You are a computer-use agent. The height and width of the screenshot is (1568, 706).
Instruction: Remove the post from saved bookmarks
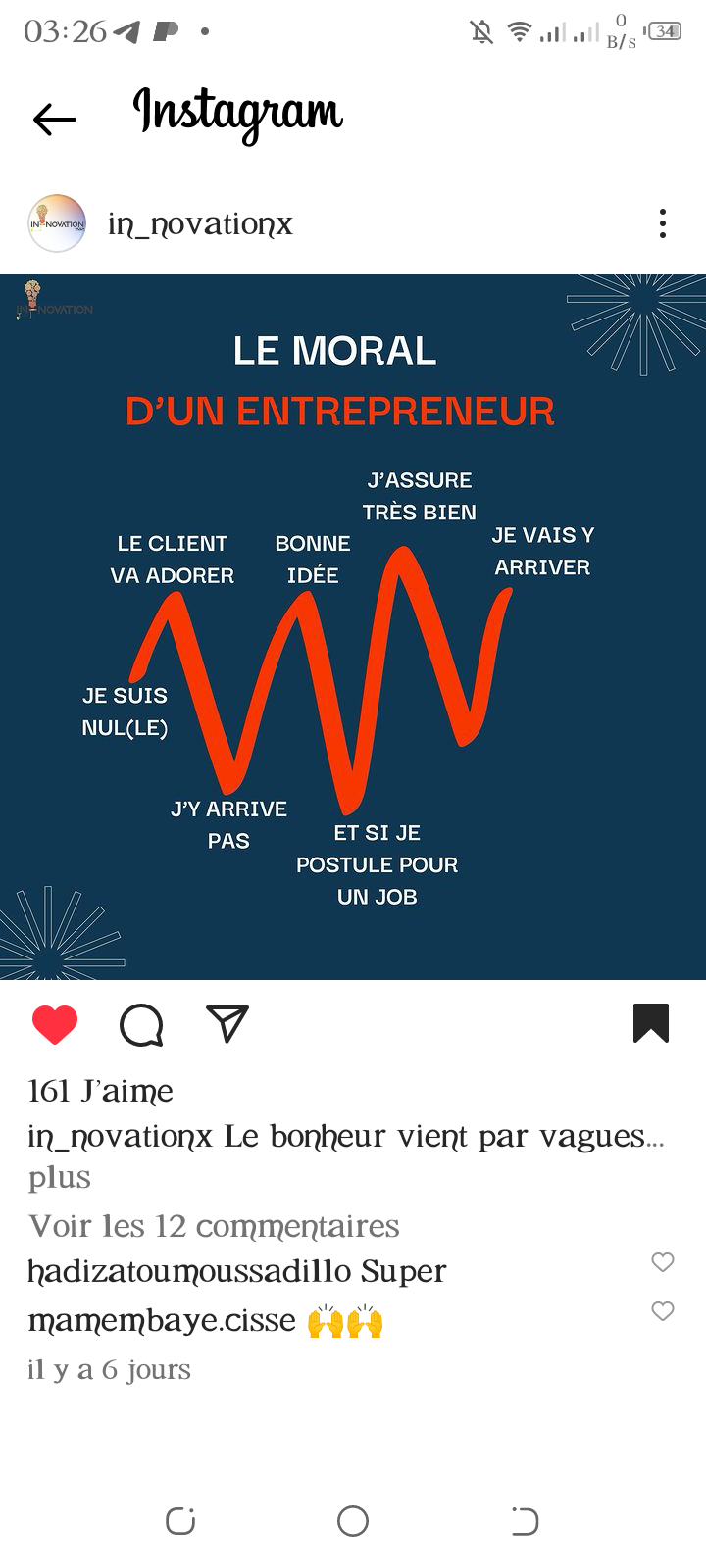[x=651, y=1023]
